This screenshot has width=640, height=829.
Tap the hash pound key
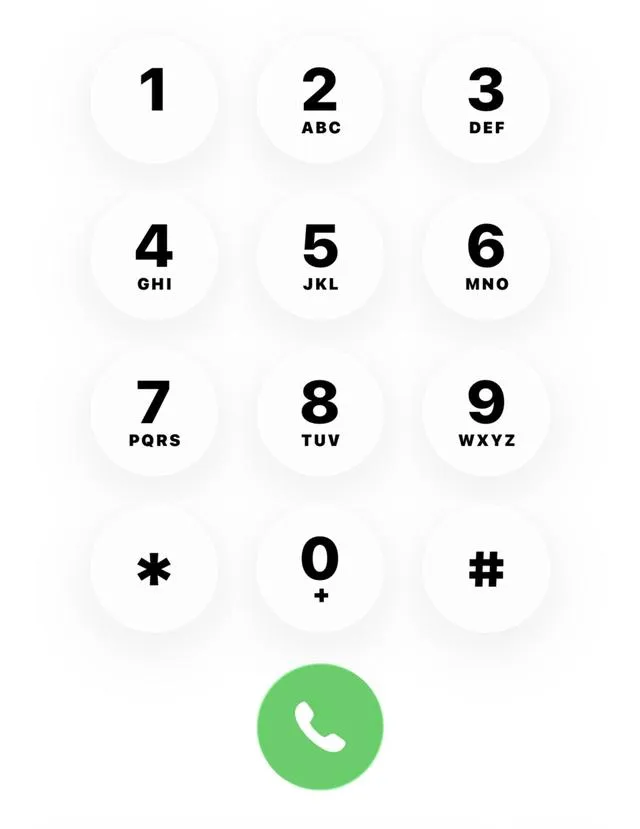pyautogui.click(x=486, y=569)
